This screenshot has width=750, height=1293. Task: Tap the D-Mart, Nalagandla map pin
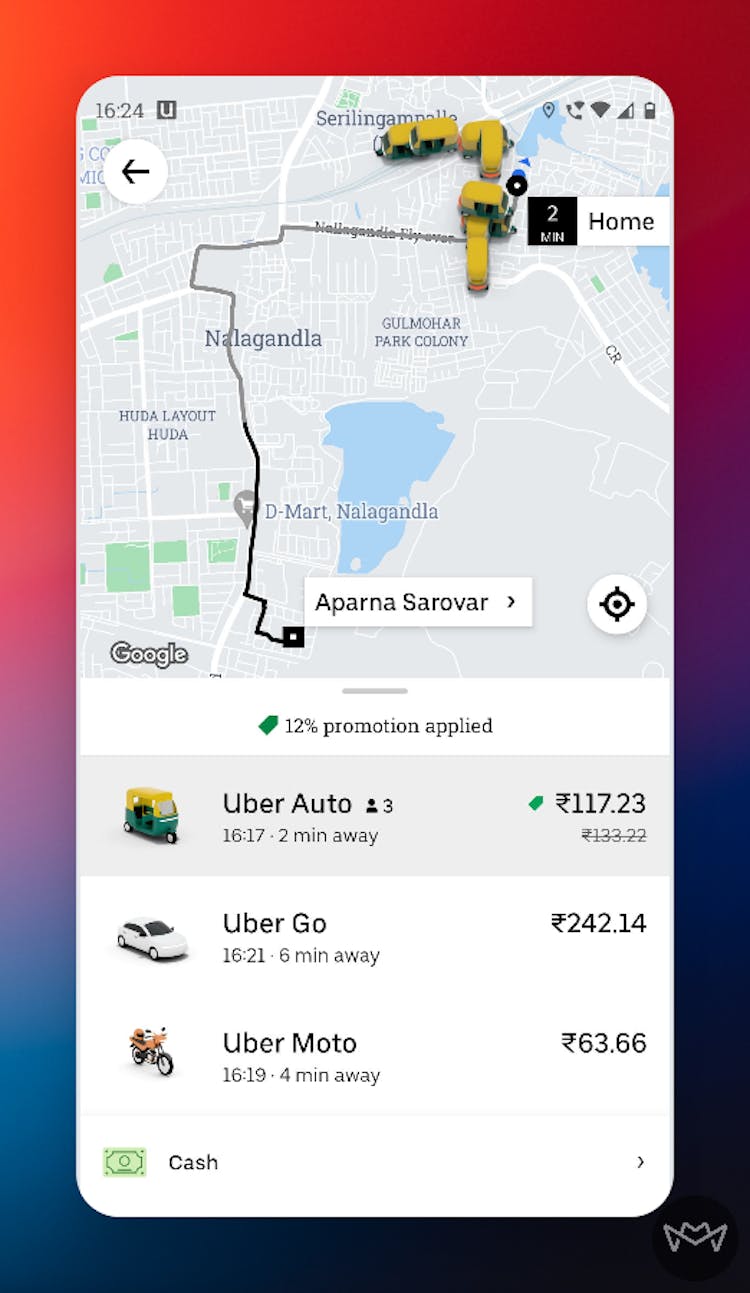[x=245, y=509]
